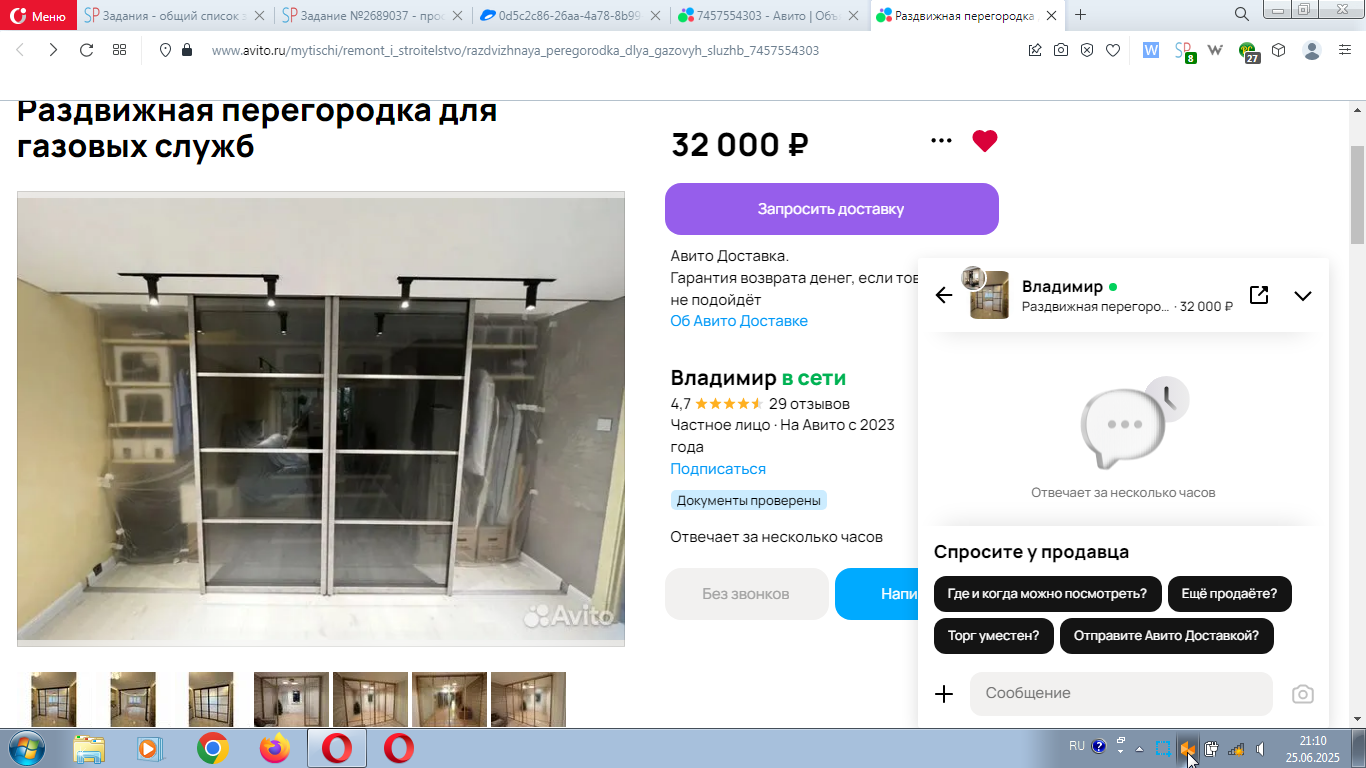Image resolution: width=1366 pixels, height=768 pixels.
Task: Remove listing from favorites with heart icon
Action: [985, 141]
